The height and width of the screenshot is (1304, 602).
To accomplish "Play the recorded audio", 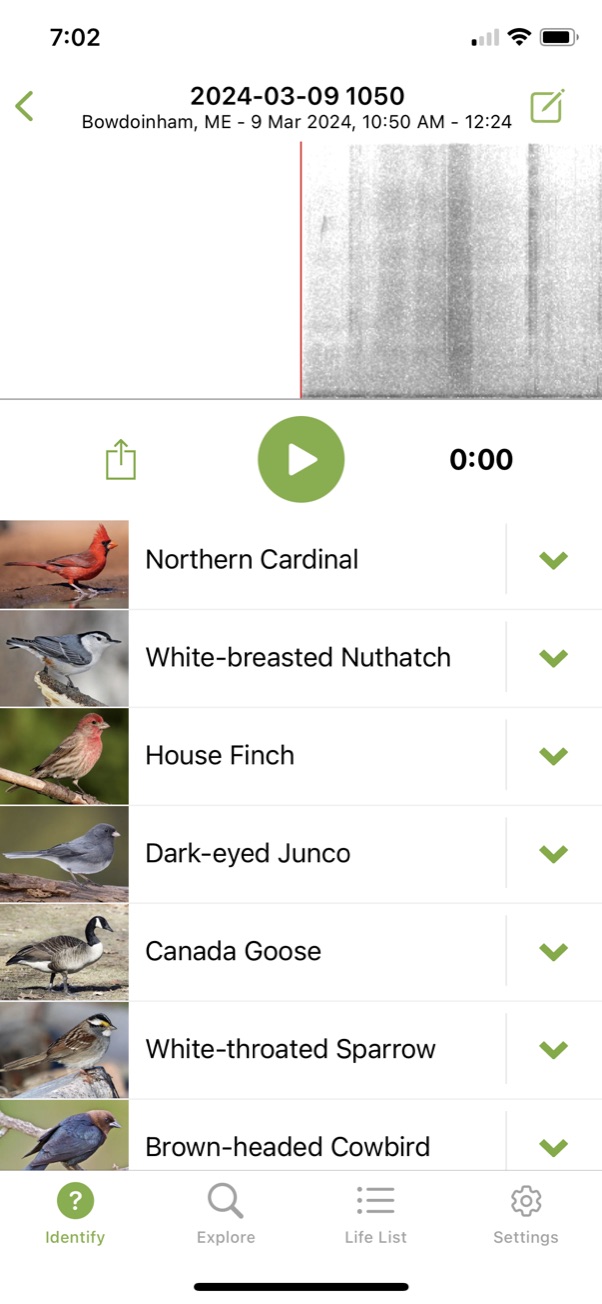I will (x=301, y=460).
